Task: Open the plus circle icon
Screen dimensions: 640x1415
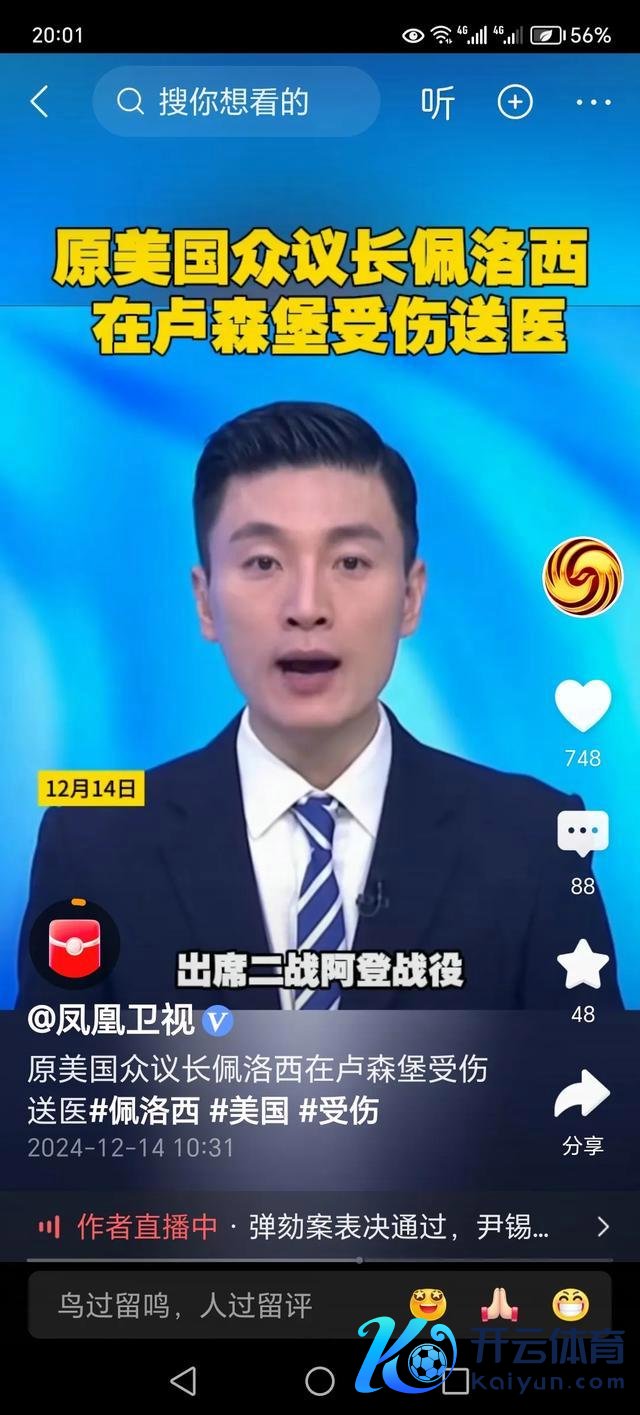Action: [515, 102]
